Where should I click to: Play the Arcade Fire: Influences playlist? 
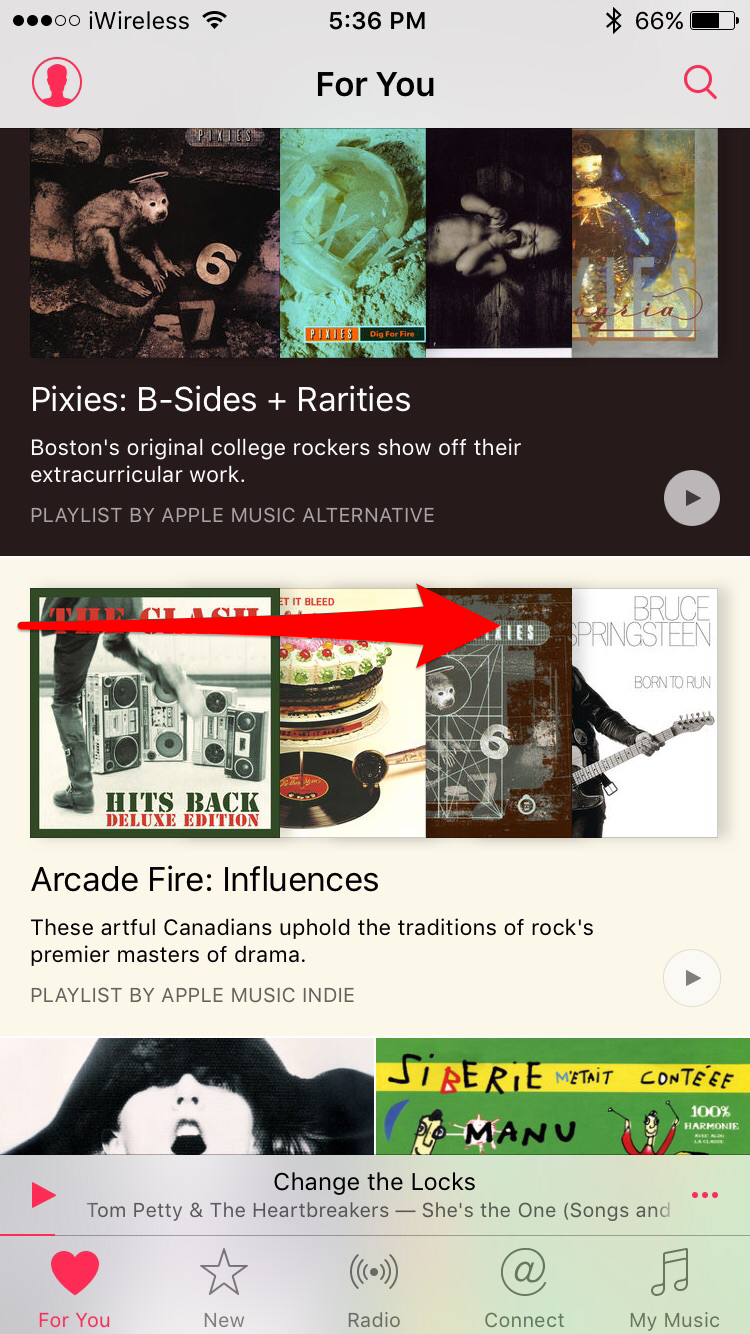692,978
